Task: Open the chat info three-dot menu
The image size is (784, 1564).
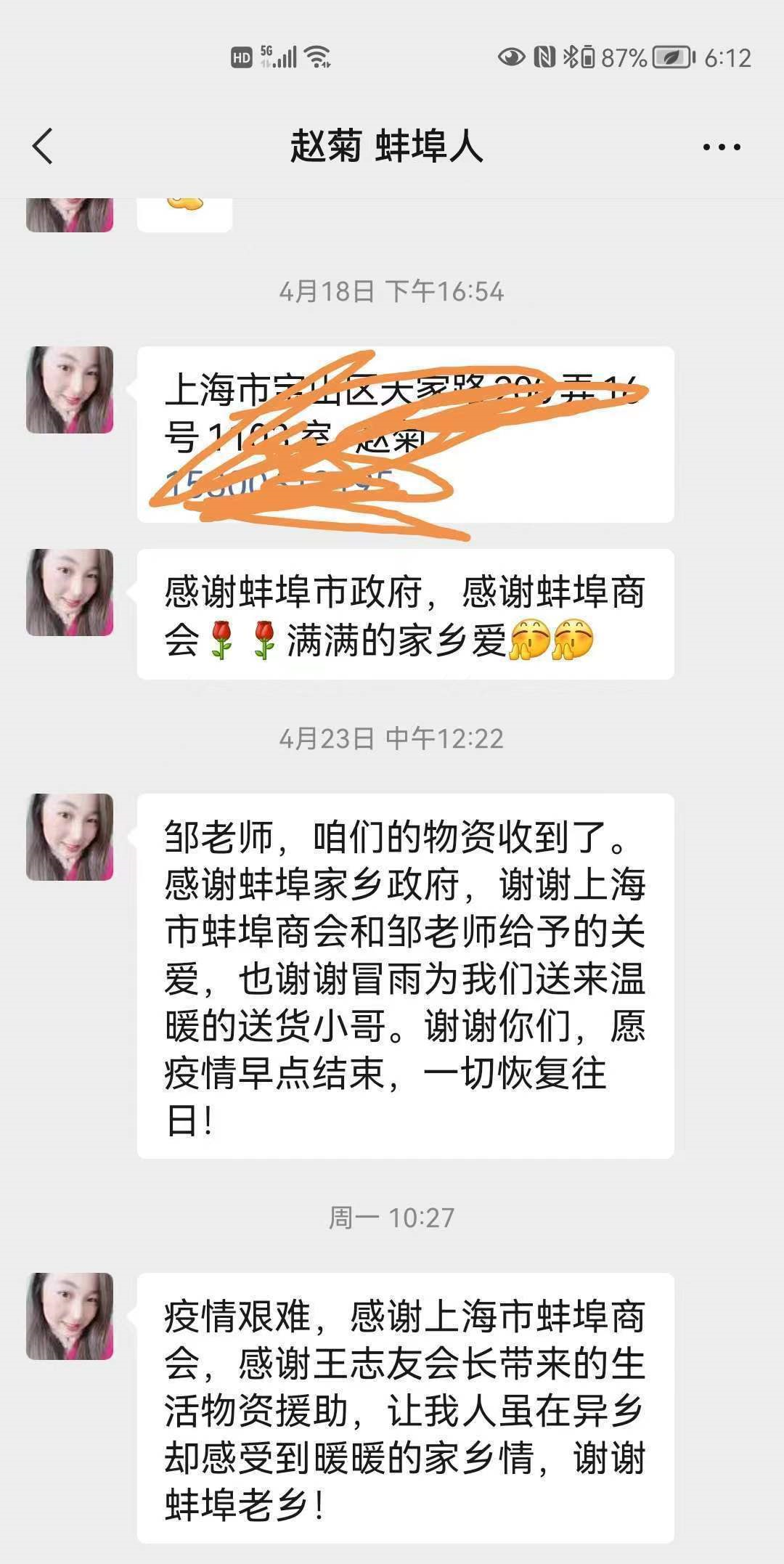Action: [722, 147]
